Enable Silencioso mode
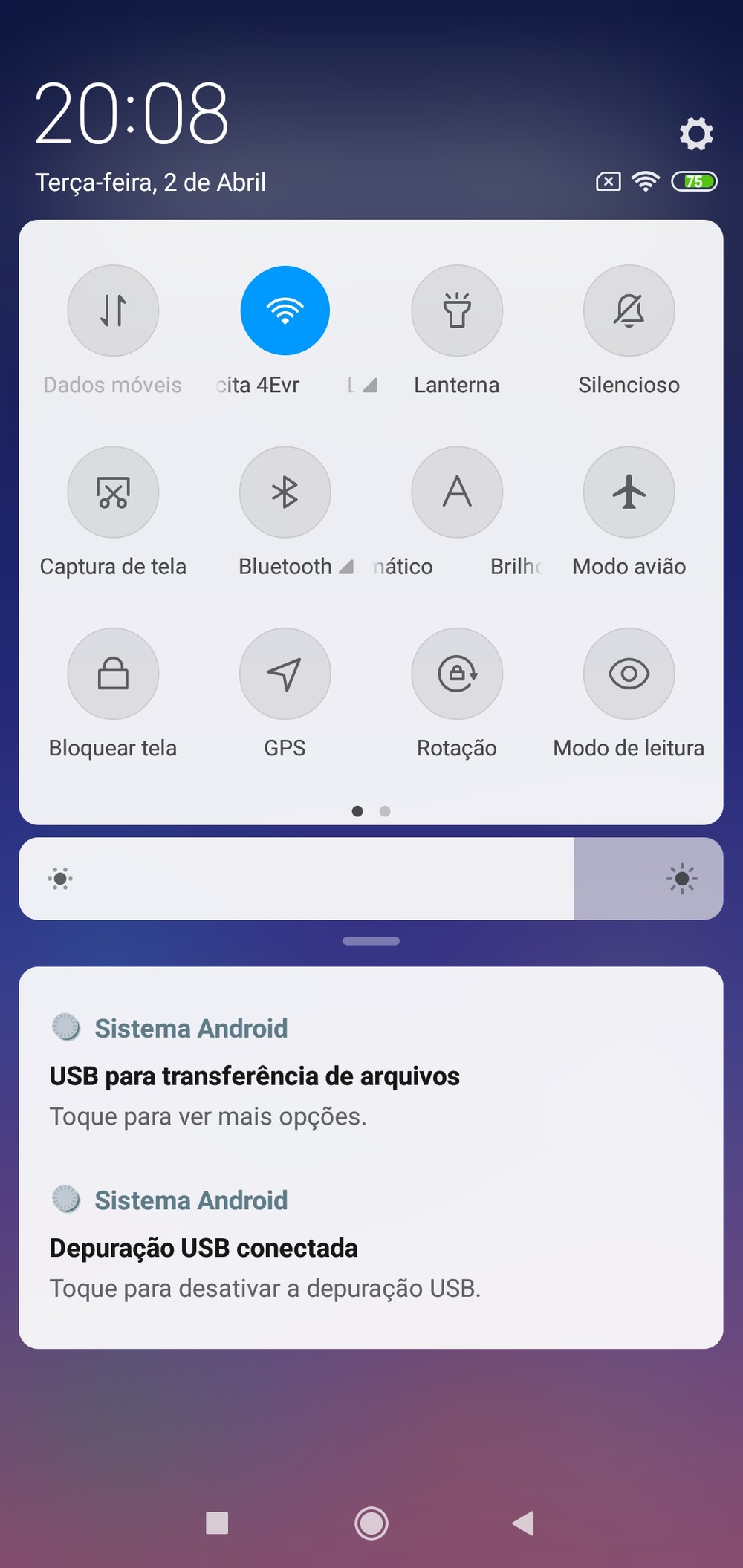The image size is (743, 1568). pyautogui.click(x=629, y=310)
